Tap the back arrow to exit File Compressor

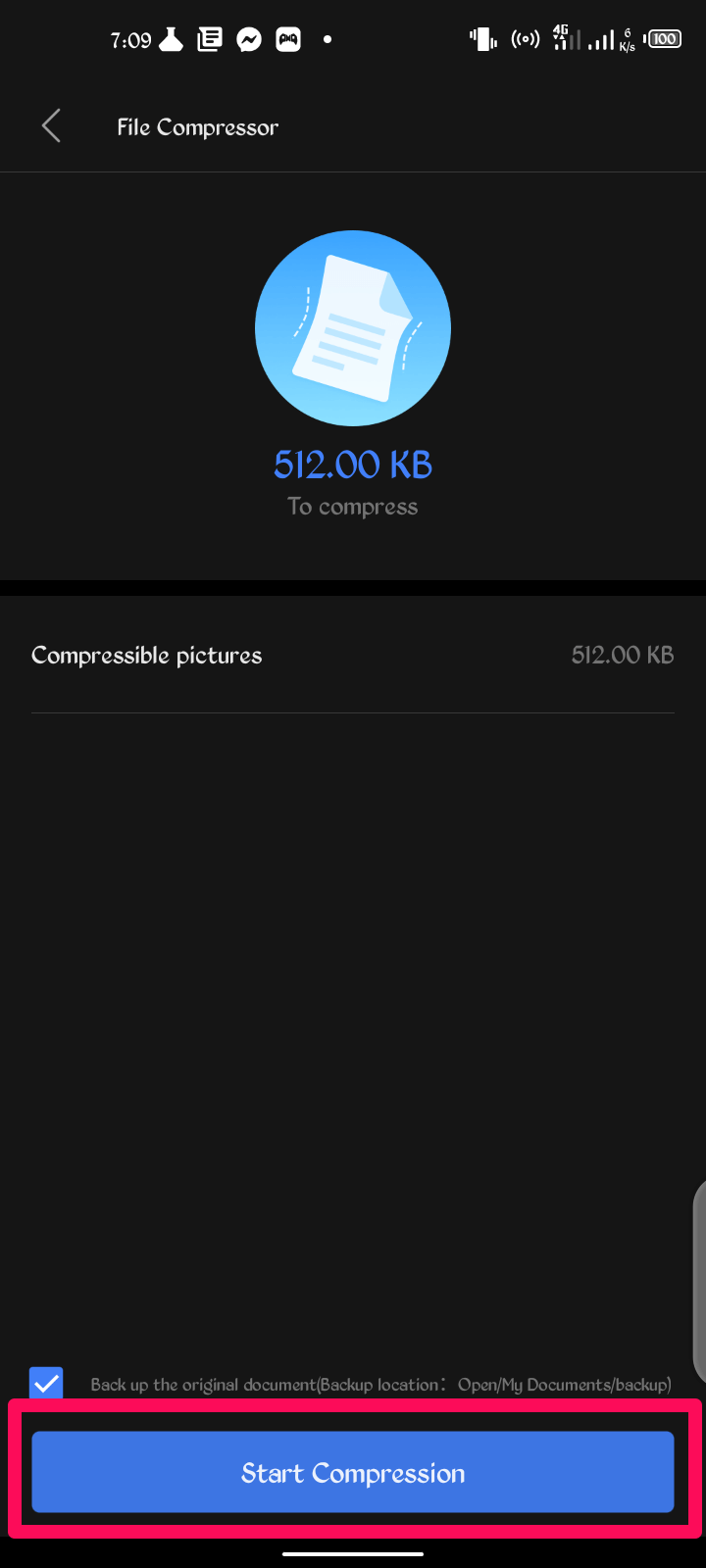coord(51,125)
